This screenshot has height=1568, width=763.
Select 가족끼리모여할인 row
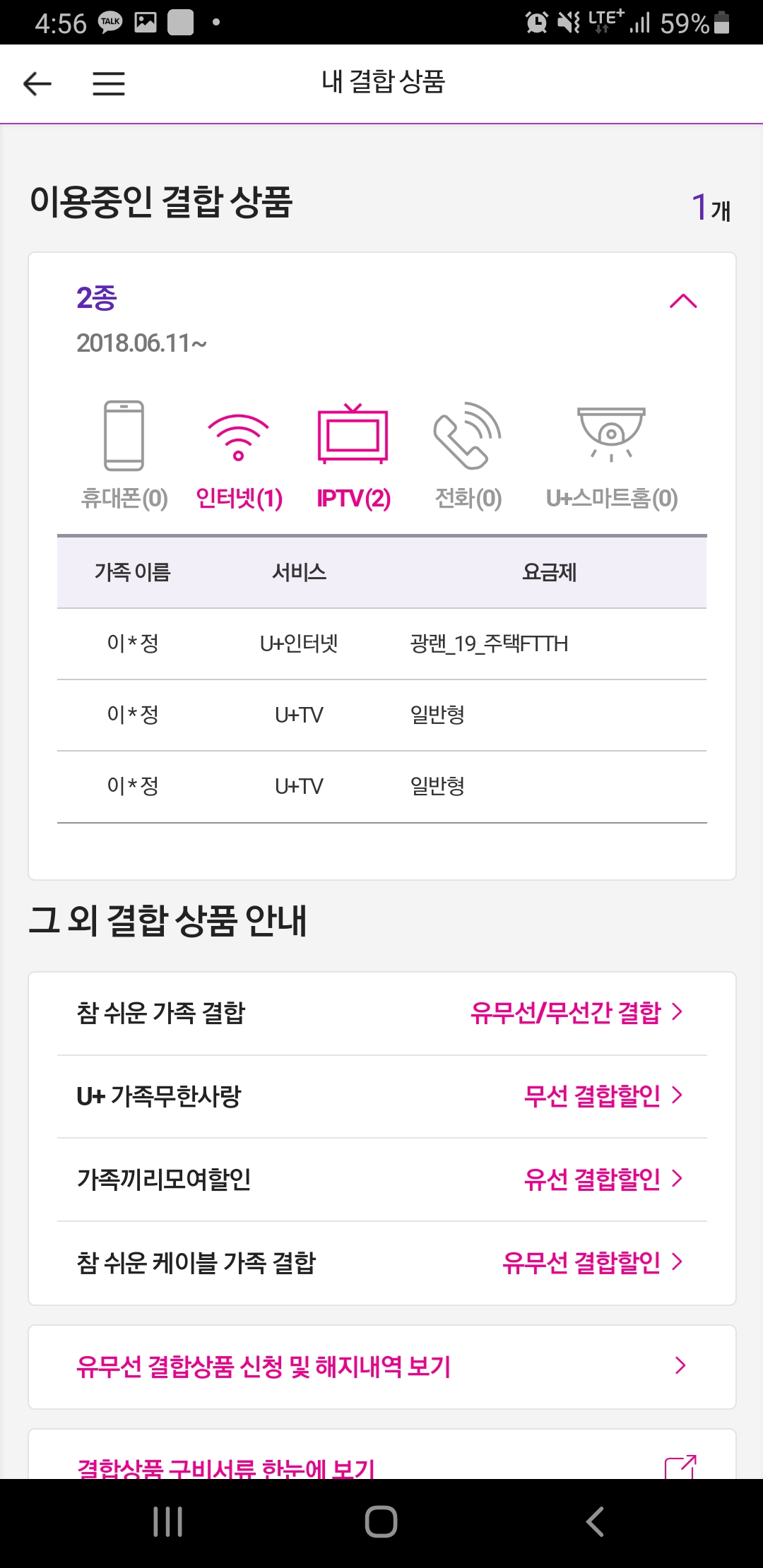[x=381, y=1179]
